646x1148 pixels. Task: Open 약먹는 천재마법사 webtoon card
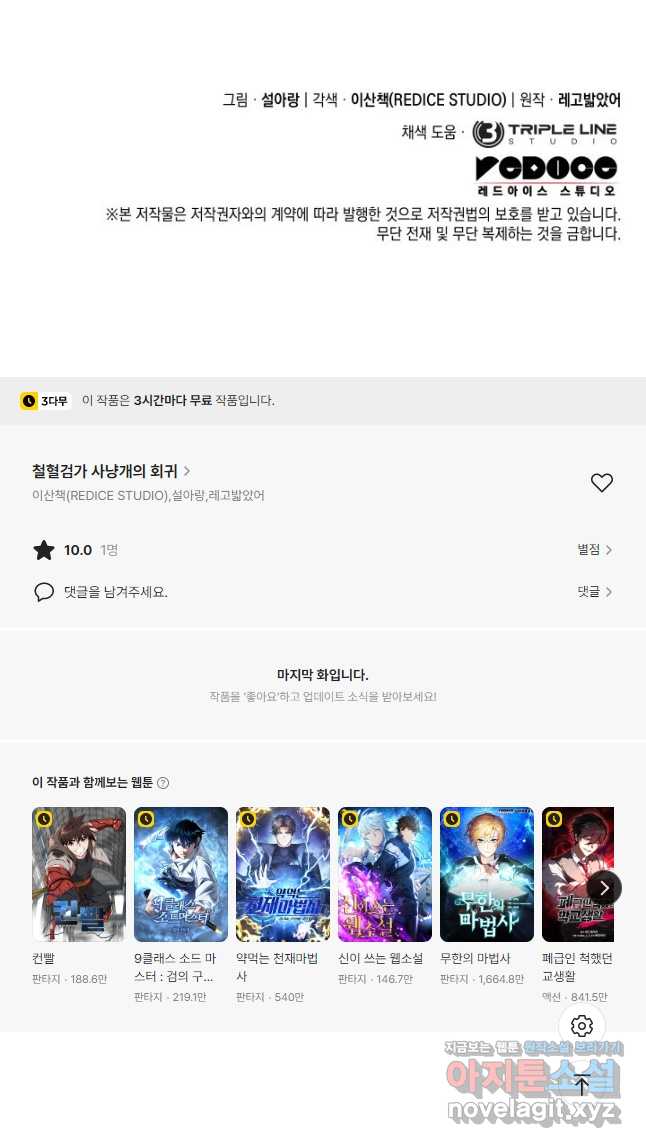283,874
